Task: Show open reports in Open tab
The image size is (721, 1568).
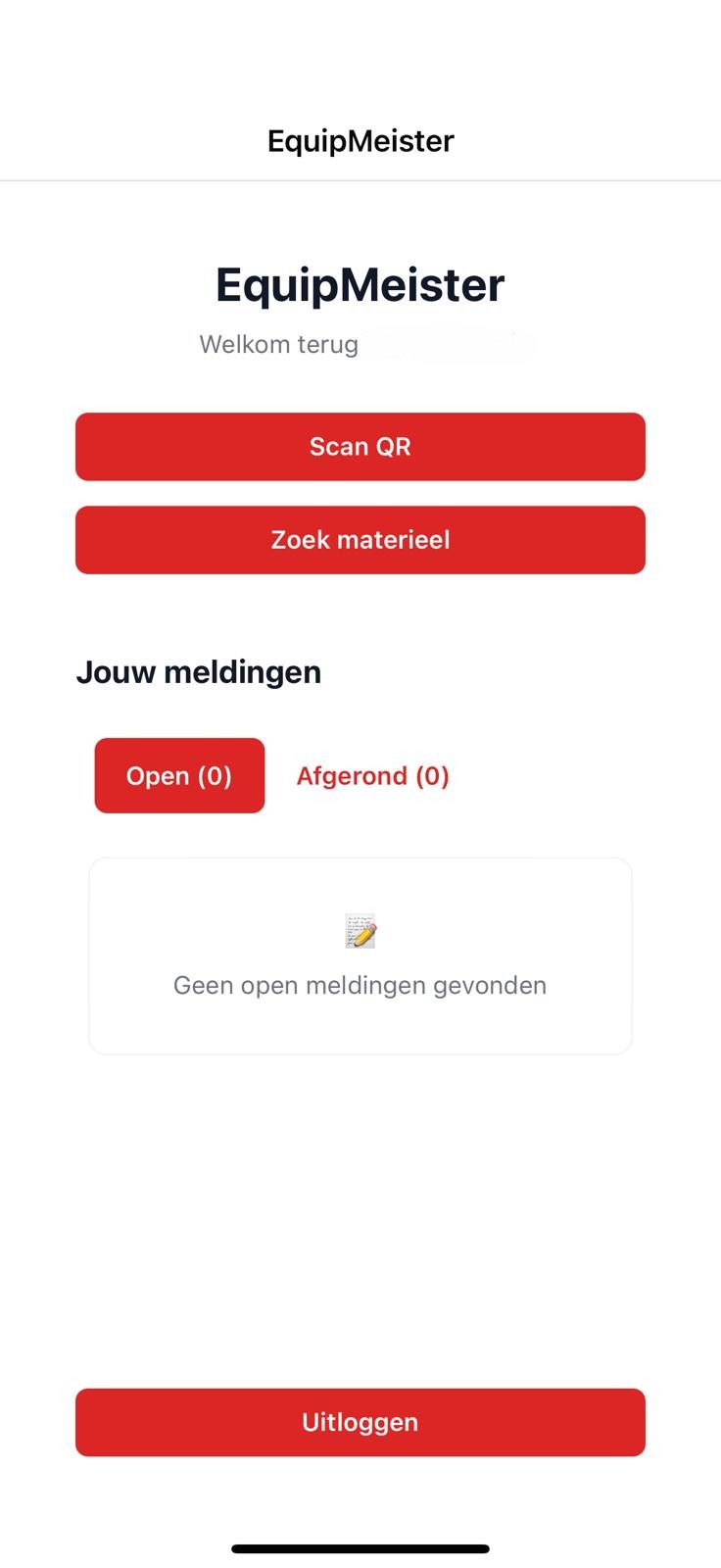Action: 179,775
